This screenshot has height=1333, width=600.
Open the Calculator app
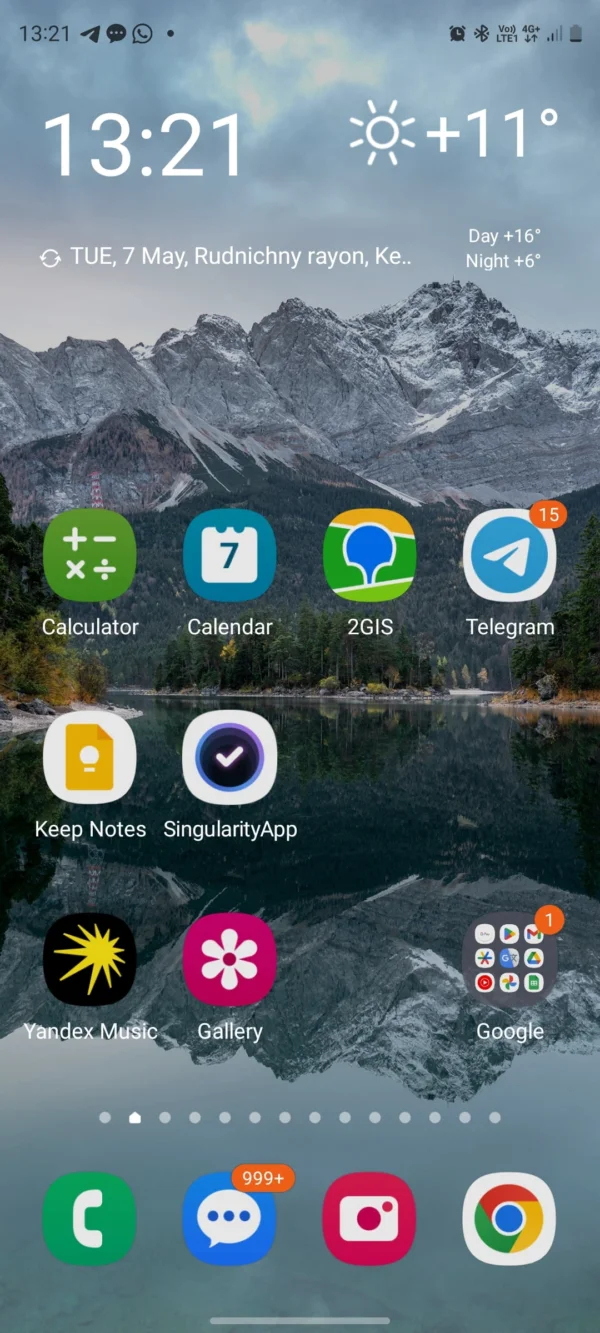coord(90,556)
